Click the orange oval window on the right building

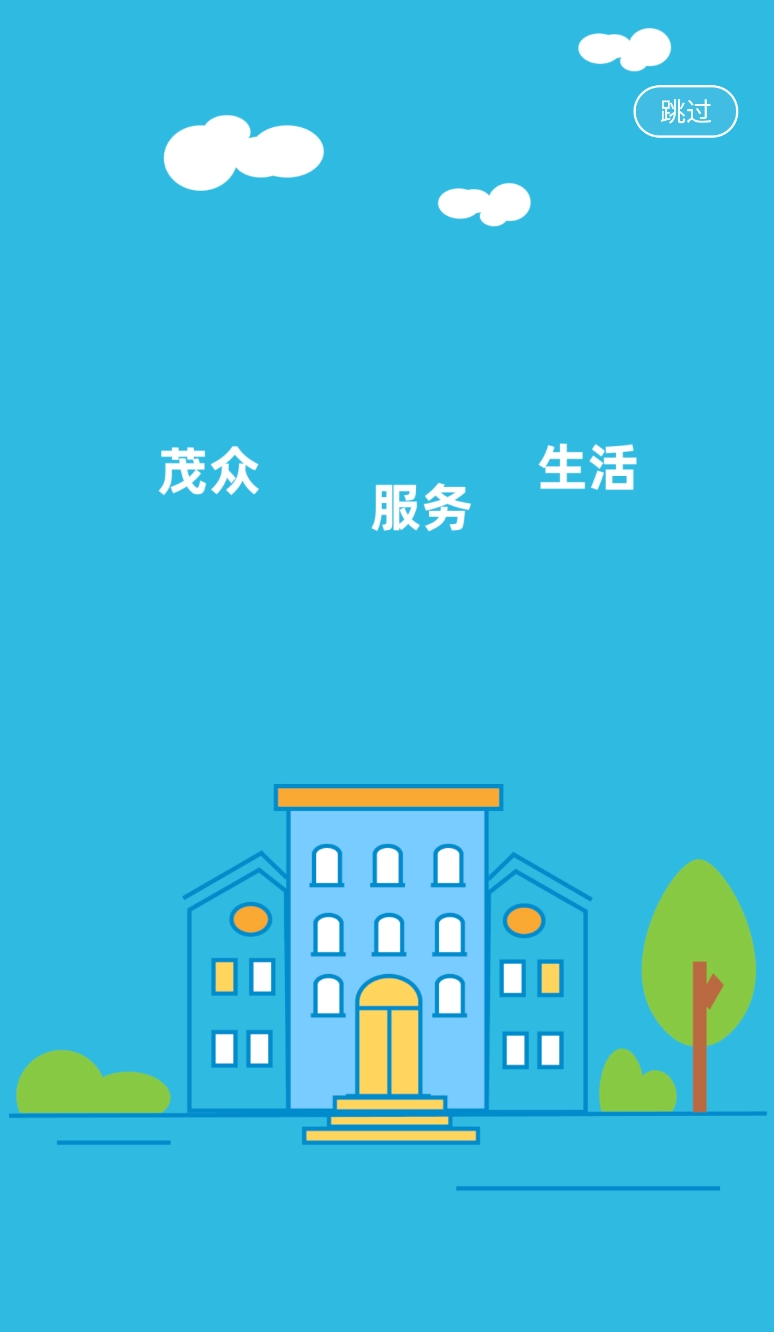click(523, 921)
